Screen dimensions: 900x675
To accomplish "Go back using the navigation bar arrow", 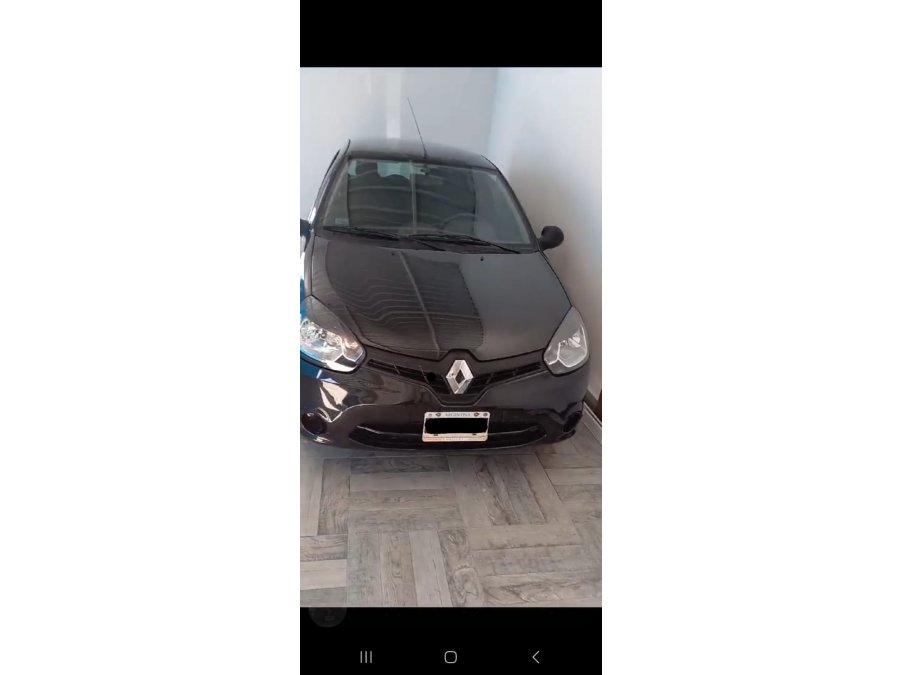I will (535, 657).
